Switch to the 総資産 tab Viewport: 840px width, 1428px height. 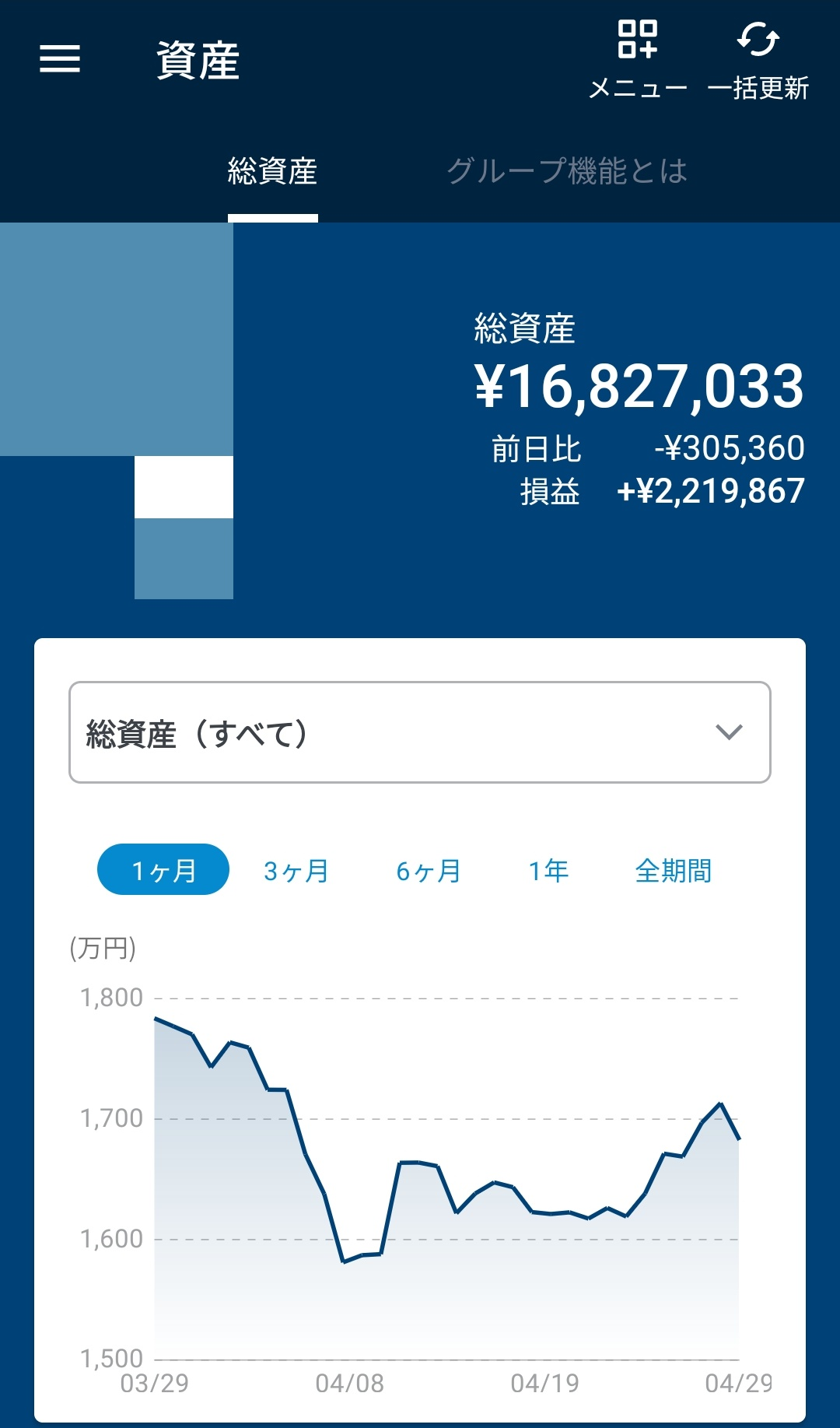click(272, 171)
